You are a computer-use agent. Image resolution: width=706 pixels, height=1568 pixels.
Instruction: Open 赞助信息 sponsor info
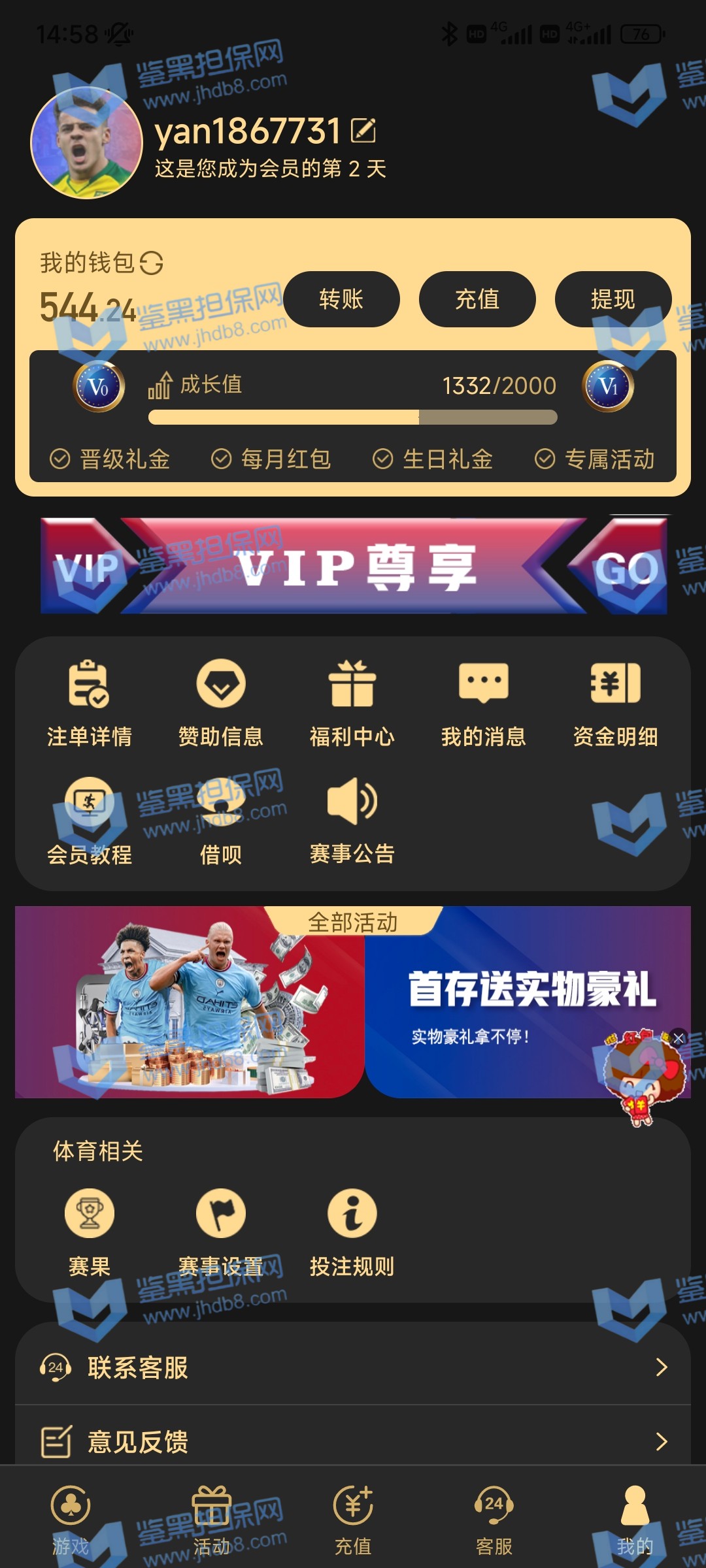pos(221,702)
